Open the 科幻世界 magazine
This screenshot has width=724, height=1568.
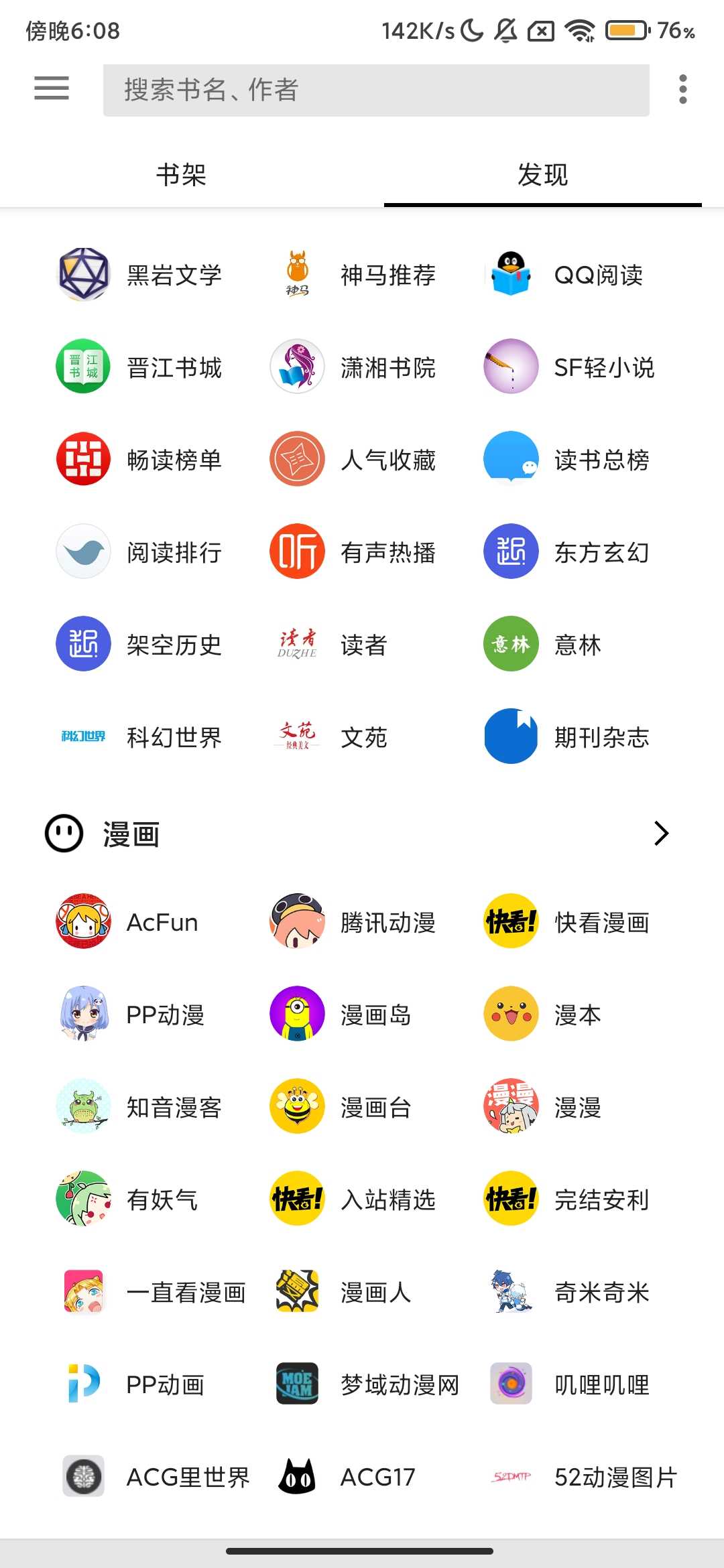tap(141, 737)
